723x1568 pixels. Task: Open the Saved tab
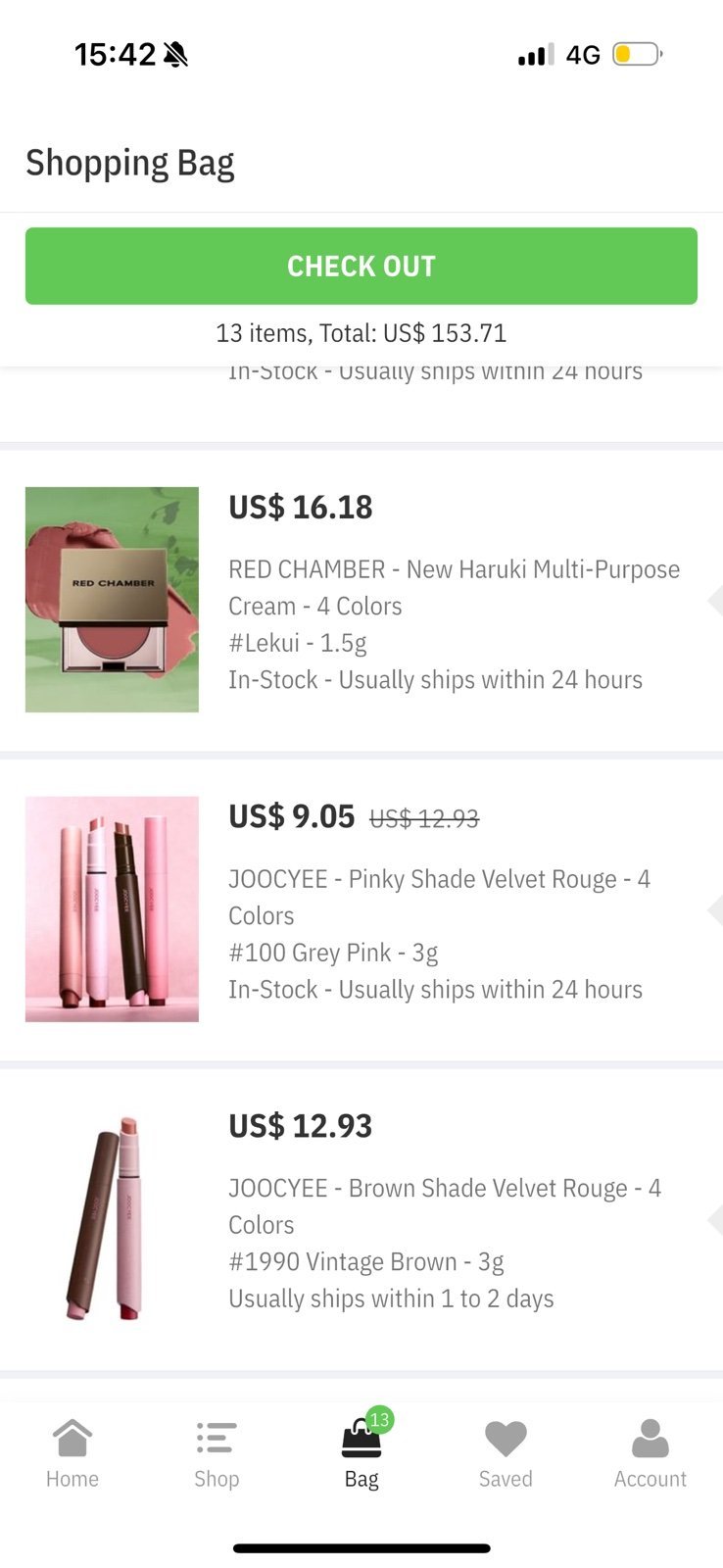point(506,1454)
